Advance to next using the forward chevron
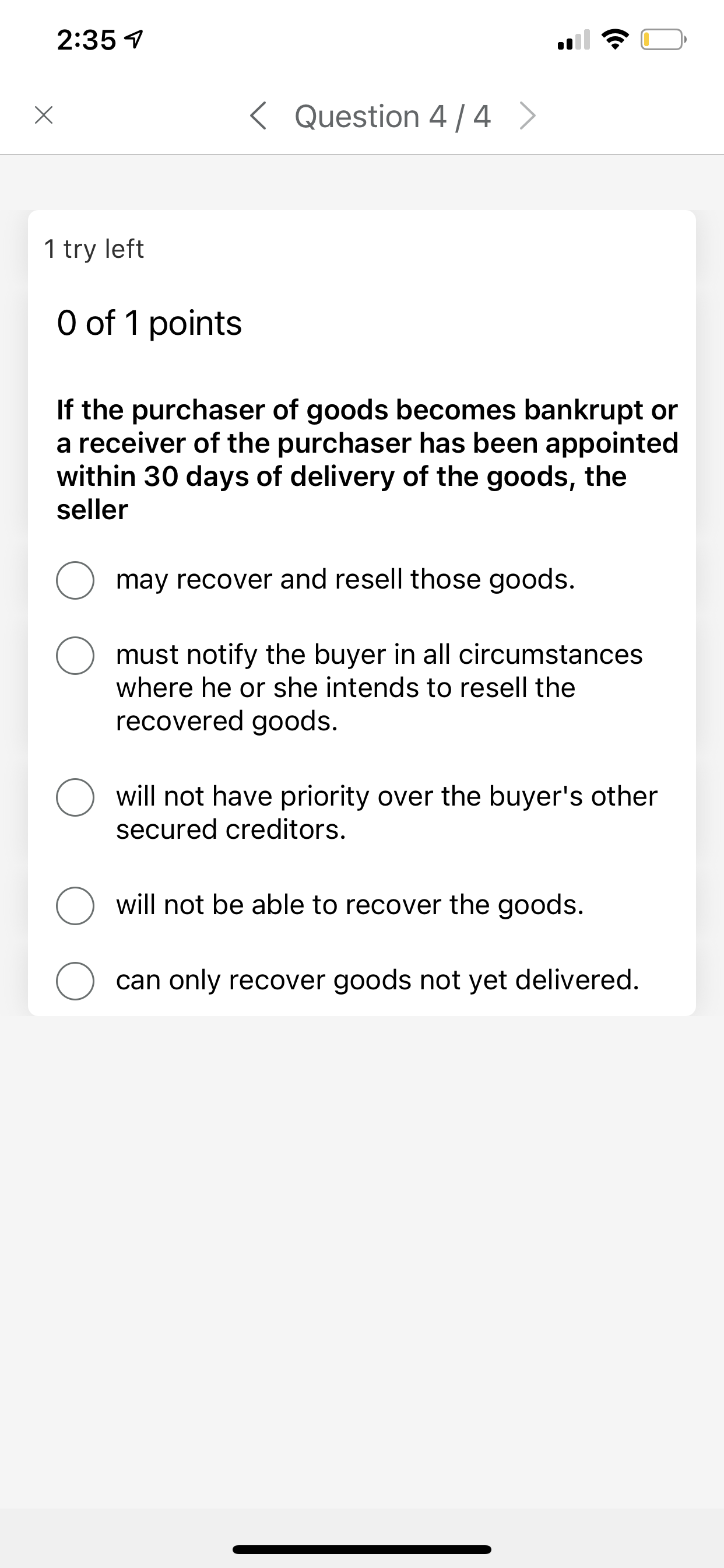 coord(527,116)
